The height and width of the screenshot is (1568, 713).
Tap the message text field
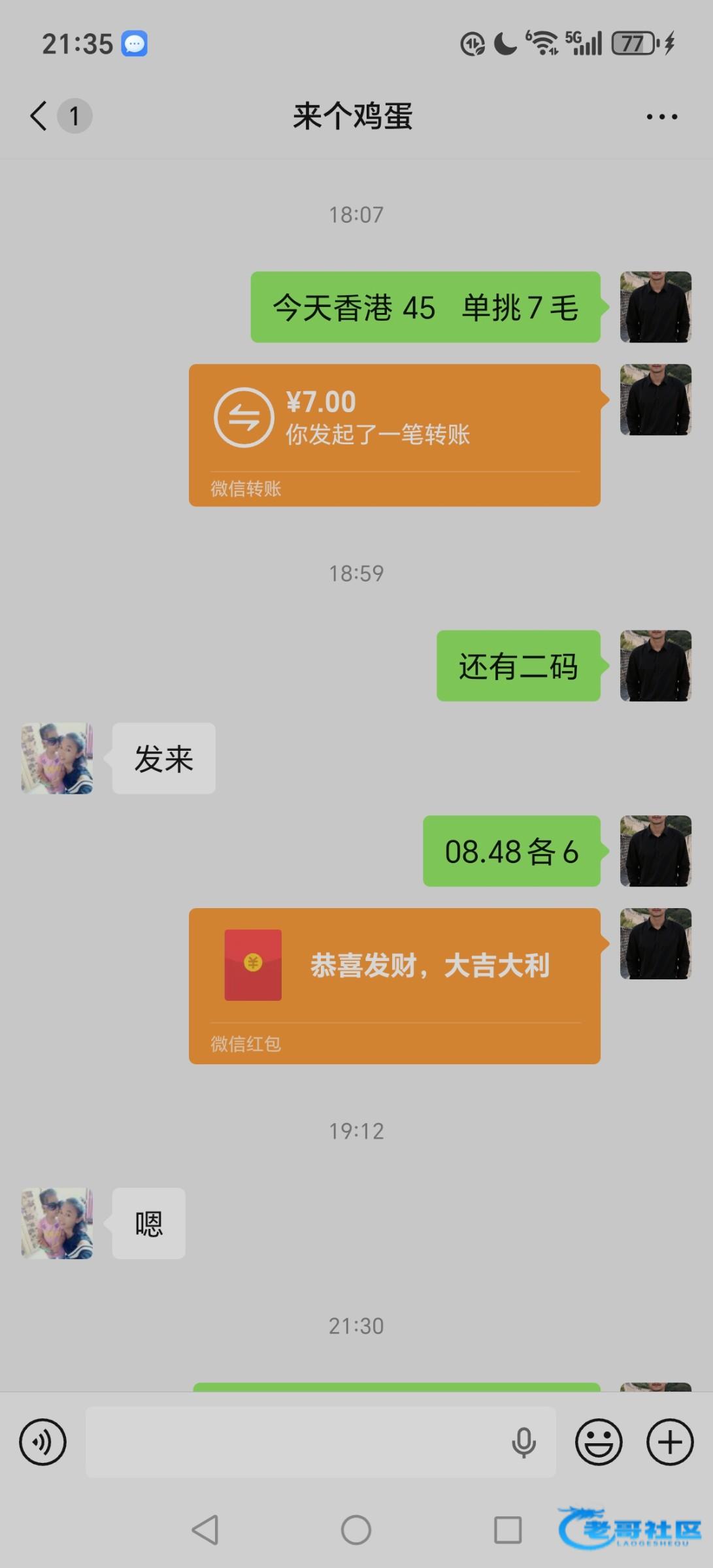coord(294,1442)
